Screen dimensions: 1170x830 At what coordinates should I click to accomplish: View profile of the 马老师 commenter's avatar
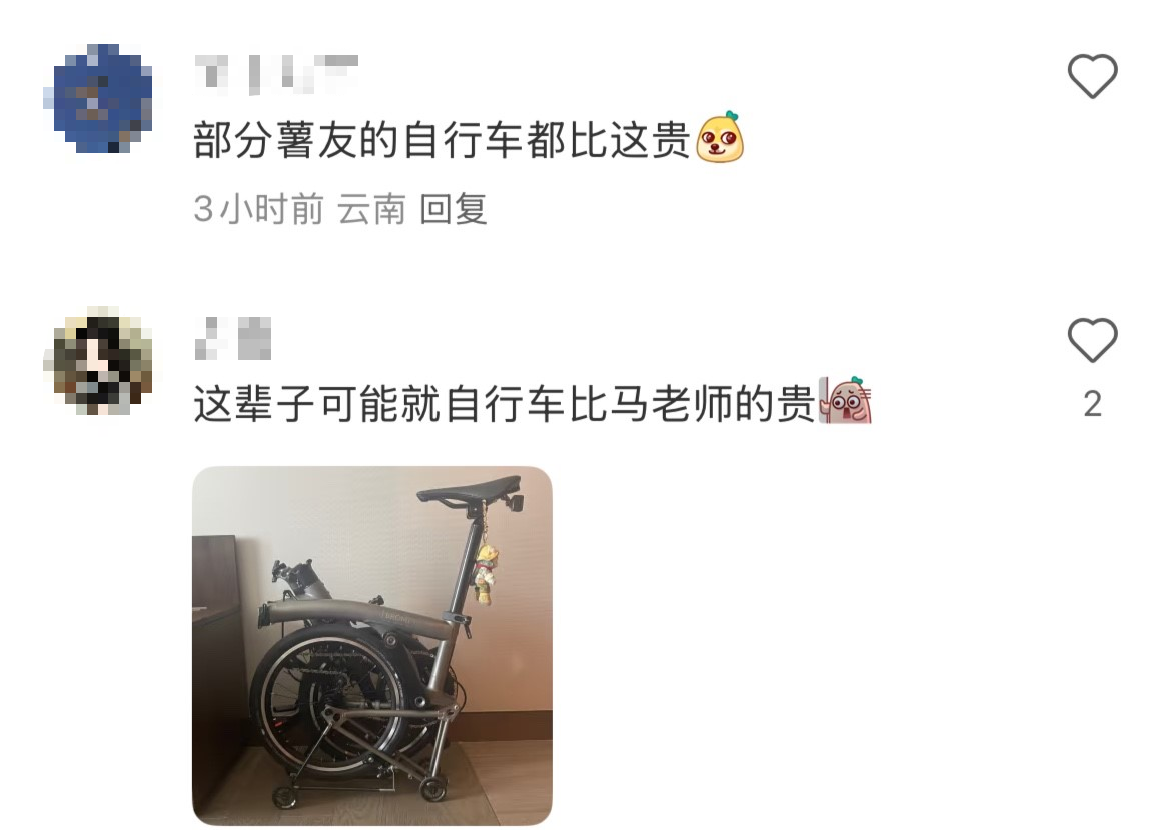click(98, 360)
